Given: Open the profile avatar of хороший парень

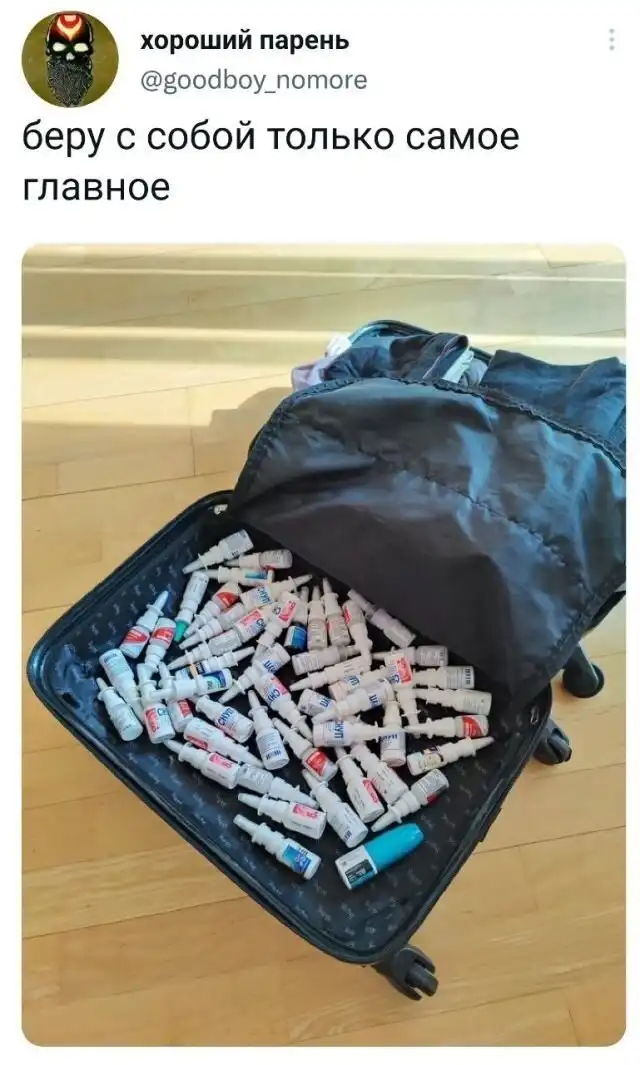Looking at the screenshot, I should [70, 60].
